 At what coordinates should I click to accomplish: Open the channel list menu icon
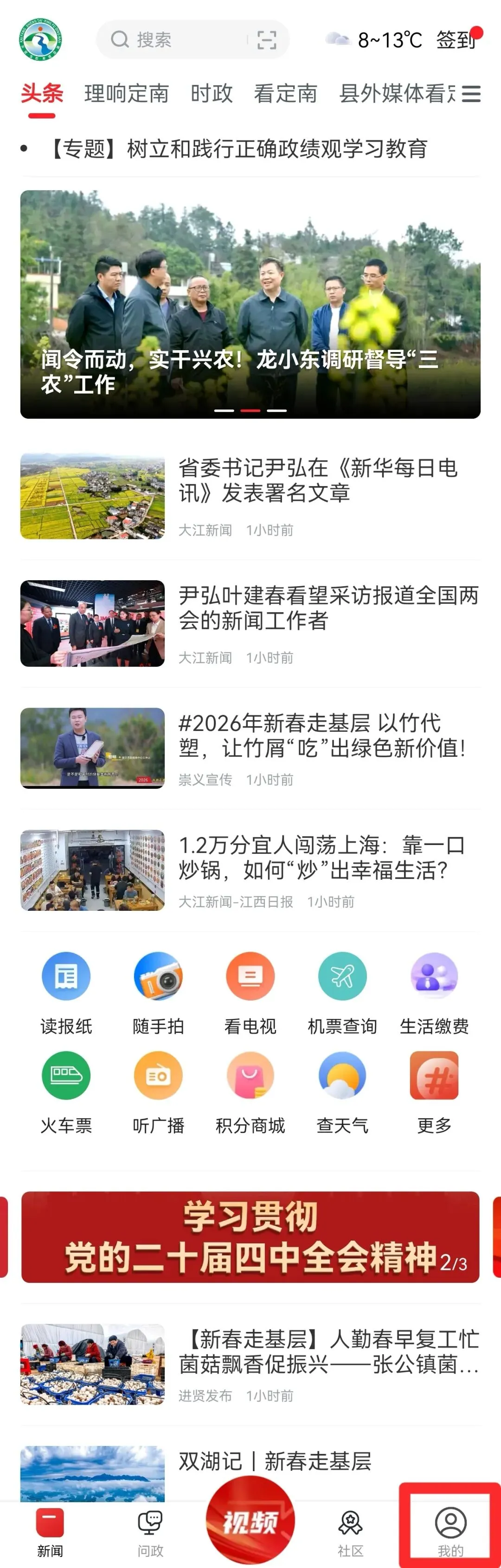pyautogui.click(x=471, y=94)
